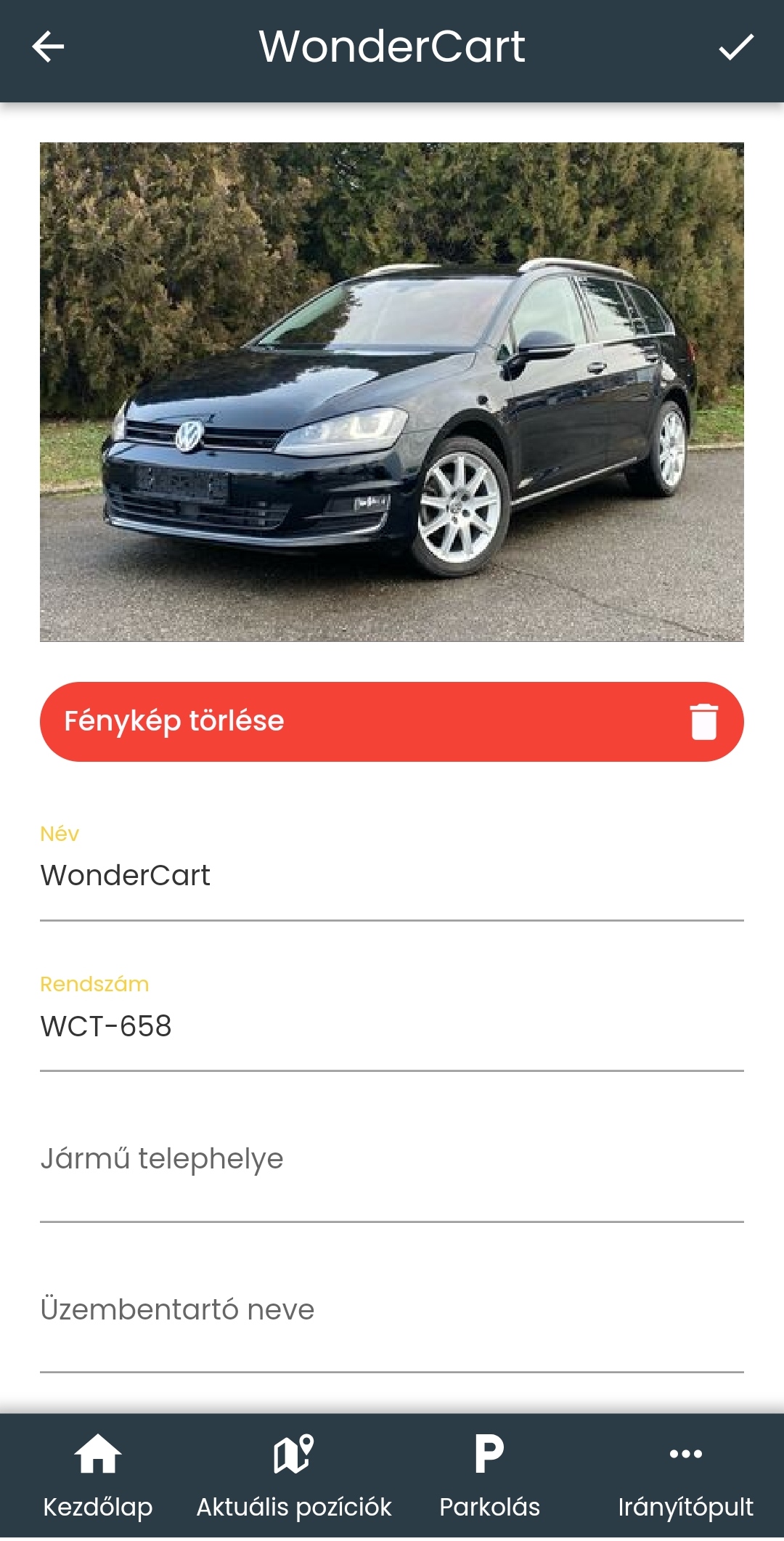Viewport: 784px width, 1541px height.
Task: Go to the Parkolás tab
Action: [490, 1476]
